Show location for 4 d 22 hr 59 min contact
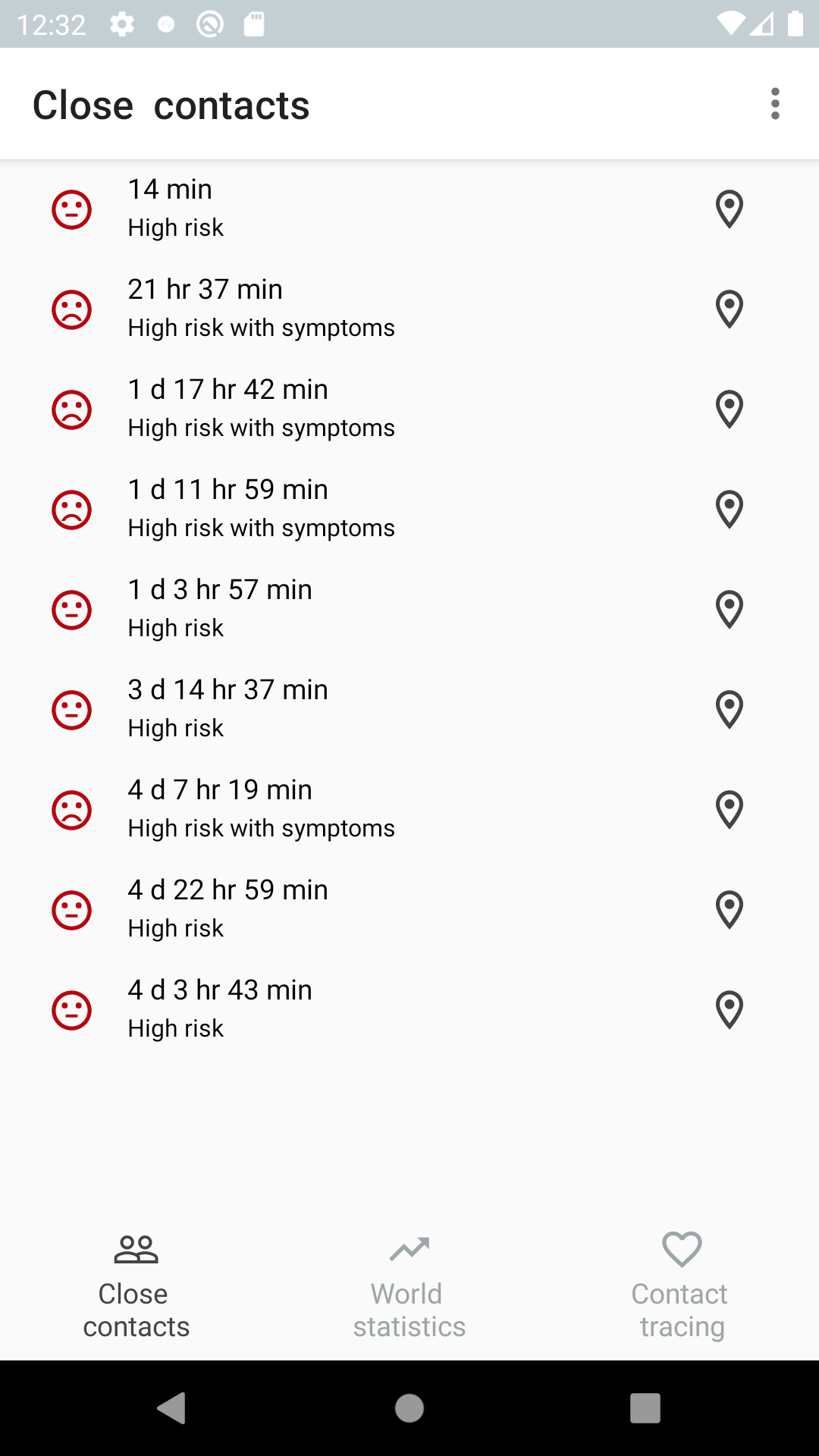This screenshot has height=1456, width=819. click(x=730, y=910)
